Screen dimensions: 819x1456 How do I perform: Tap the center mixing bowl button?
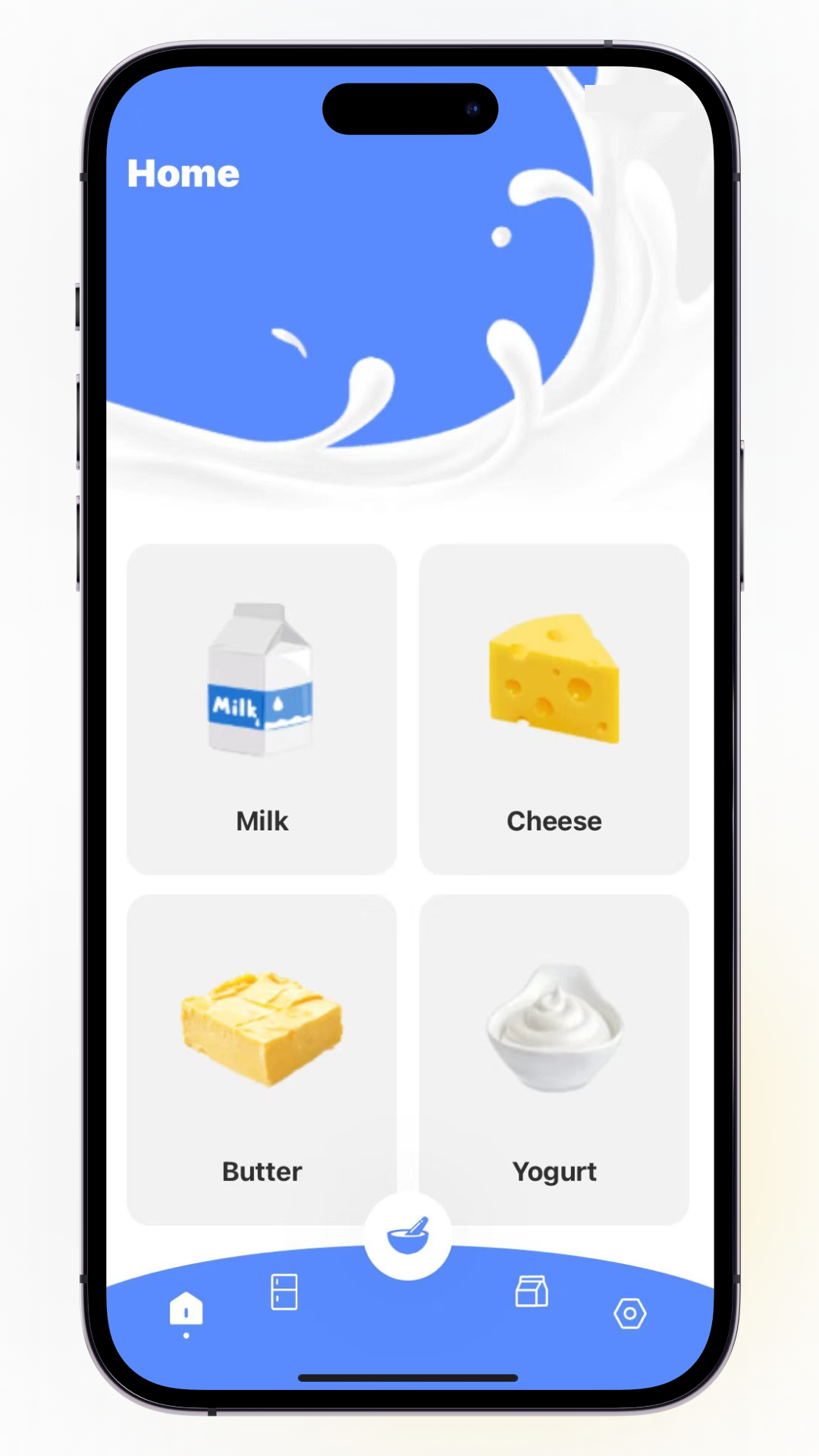pyautogui.click(x=408, y=1236)
